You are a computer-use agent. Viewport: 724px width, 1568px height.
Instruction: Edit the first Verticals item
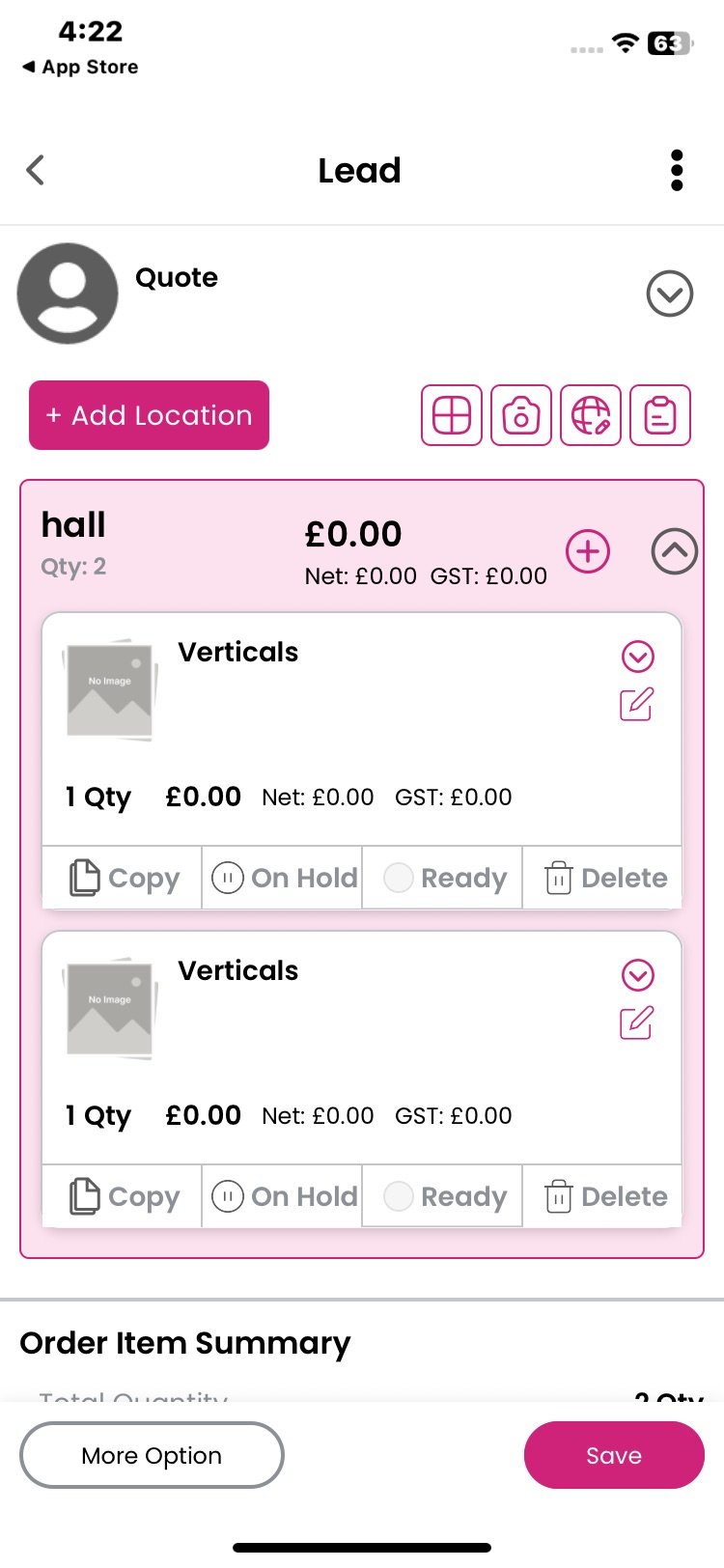(x=636, y=704)
